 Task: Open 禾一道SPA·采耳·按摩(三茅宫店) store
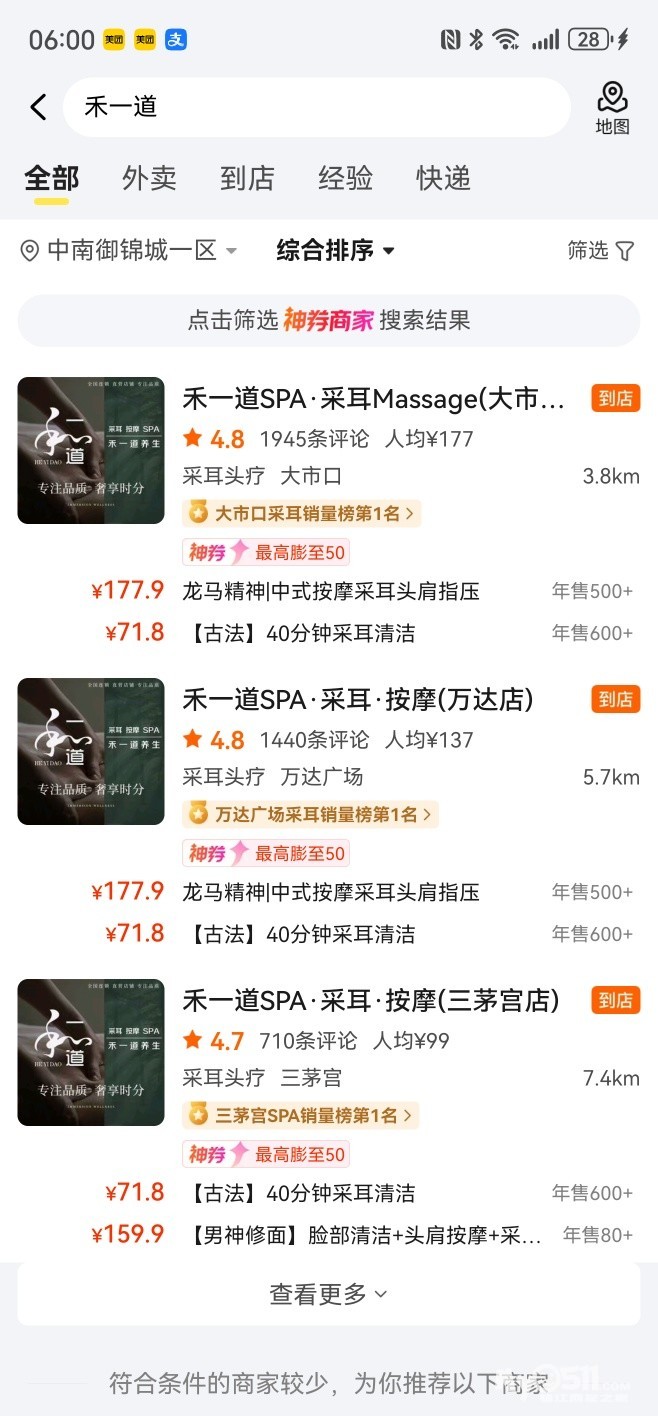[x=371, y=1000]
